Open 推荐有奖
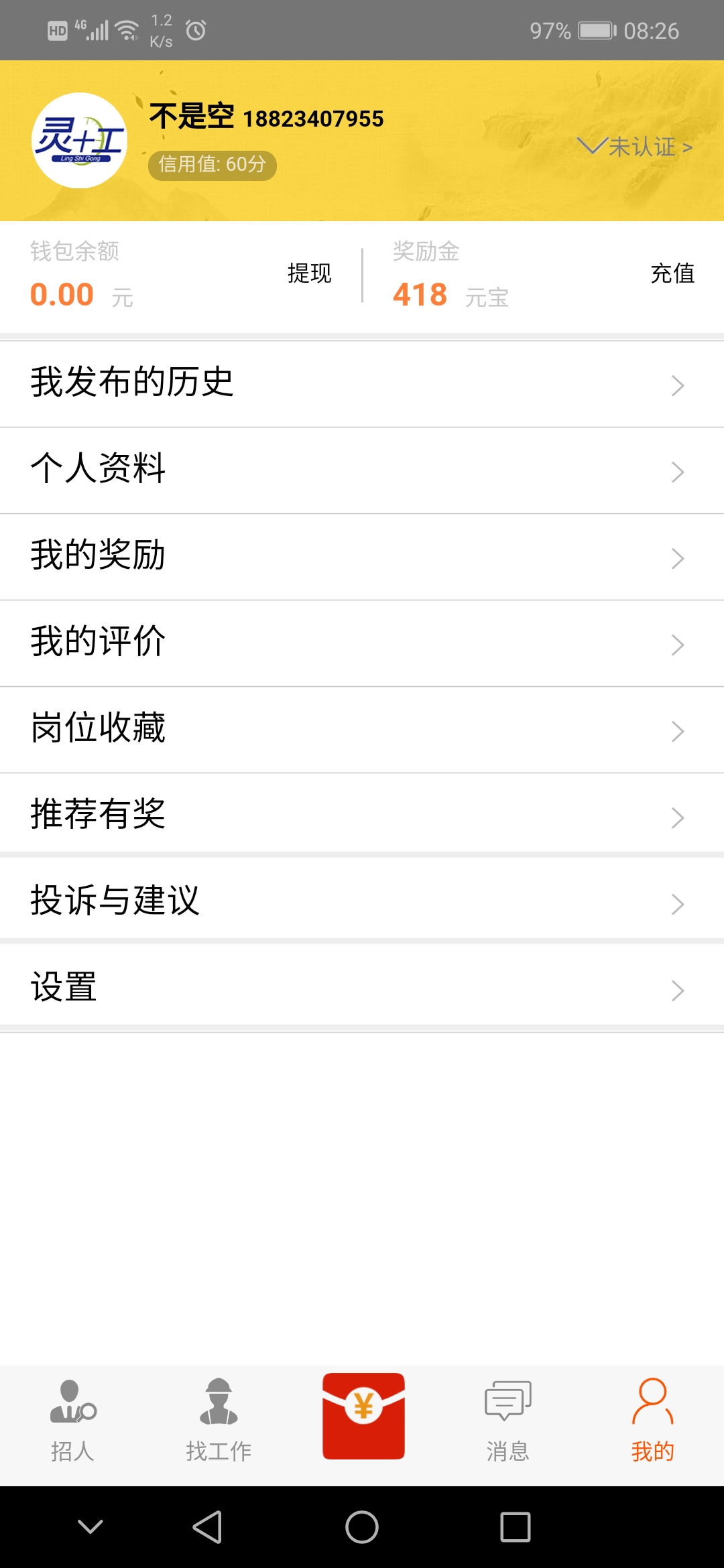 click(x=362, y=816)
